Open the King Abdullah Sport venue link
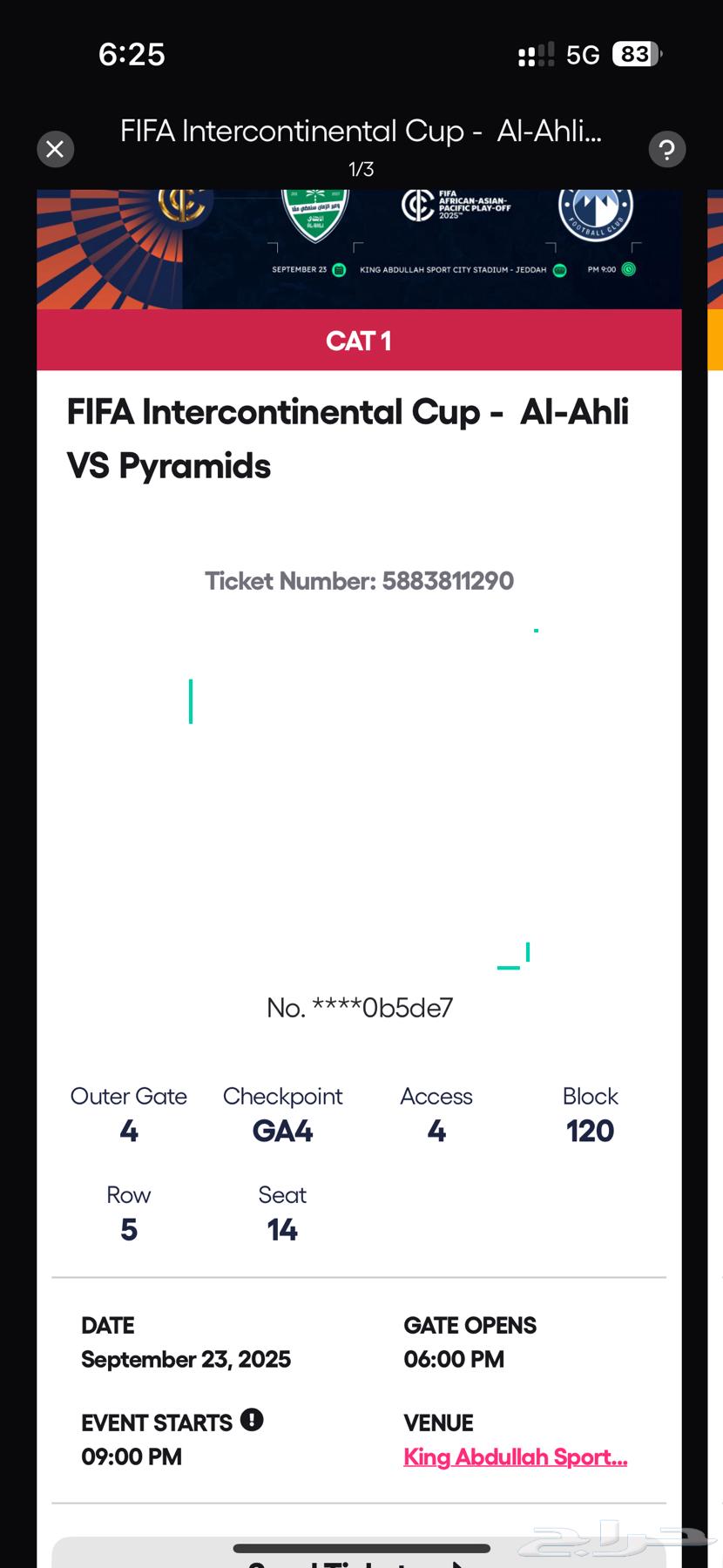 (515, 1456)
